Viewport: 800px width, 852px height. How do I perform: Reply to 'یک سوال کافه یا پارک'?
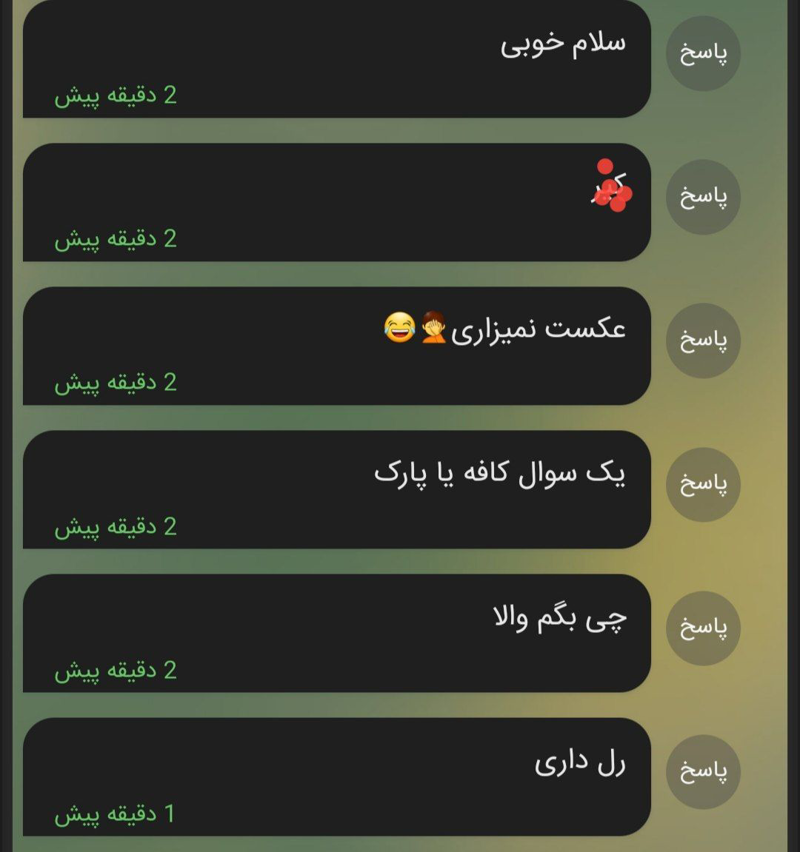[x=703, y=484]
